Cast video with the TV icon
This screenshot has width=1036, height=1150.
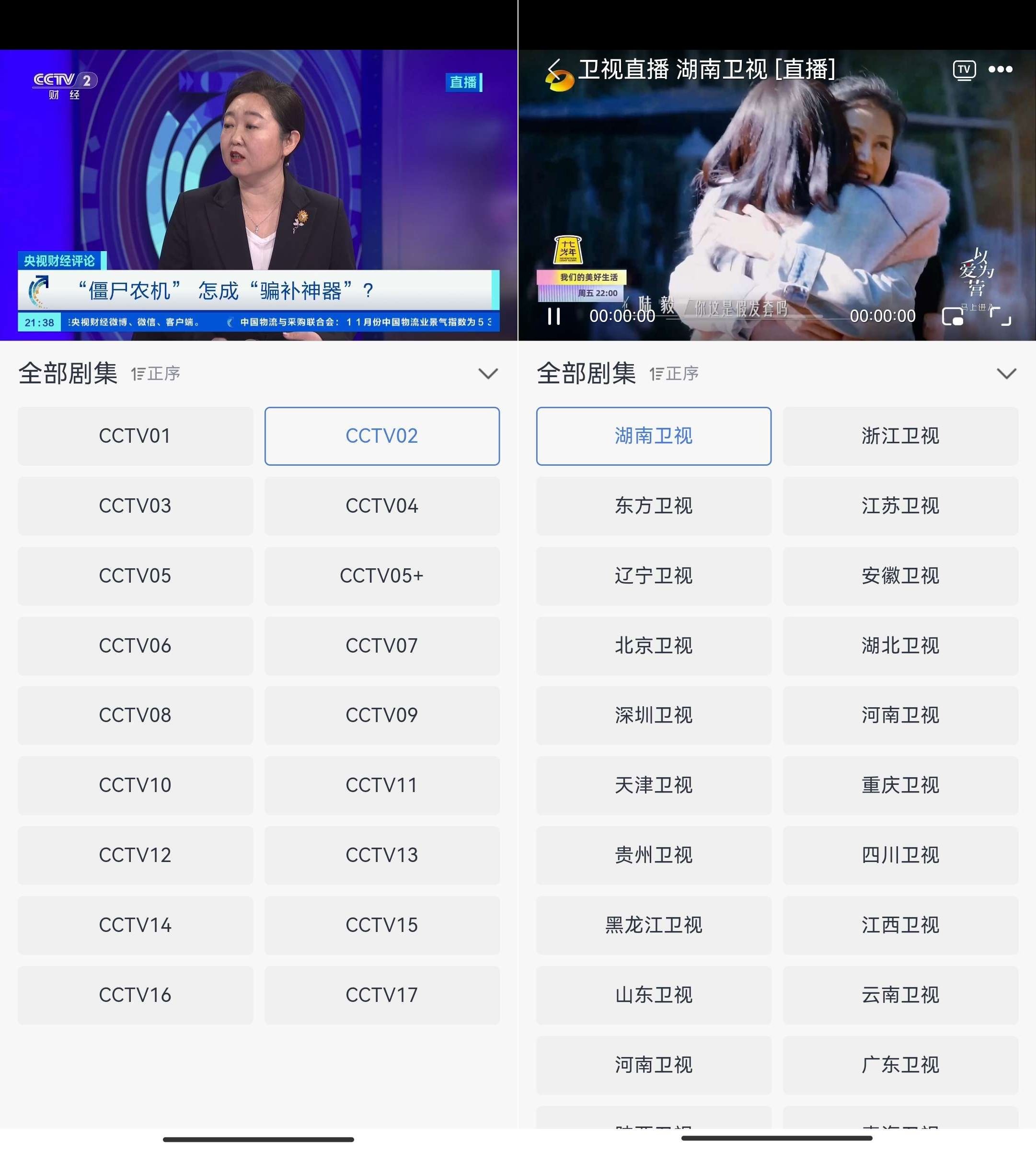[964, 70]
